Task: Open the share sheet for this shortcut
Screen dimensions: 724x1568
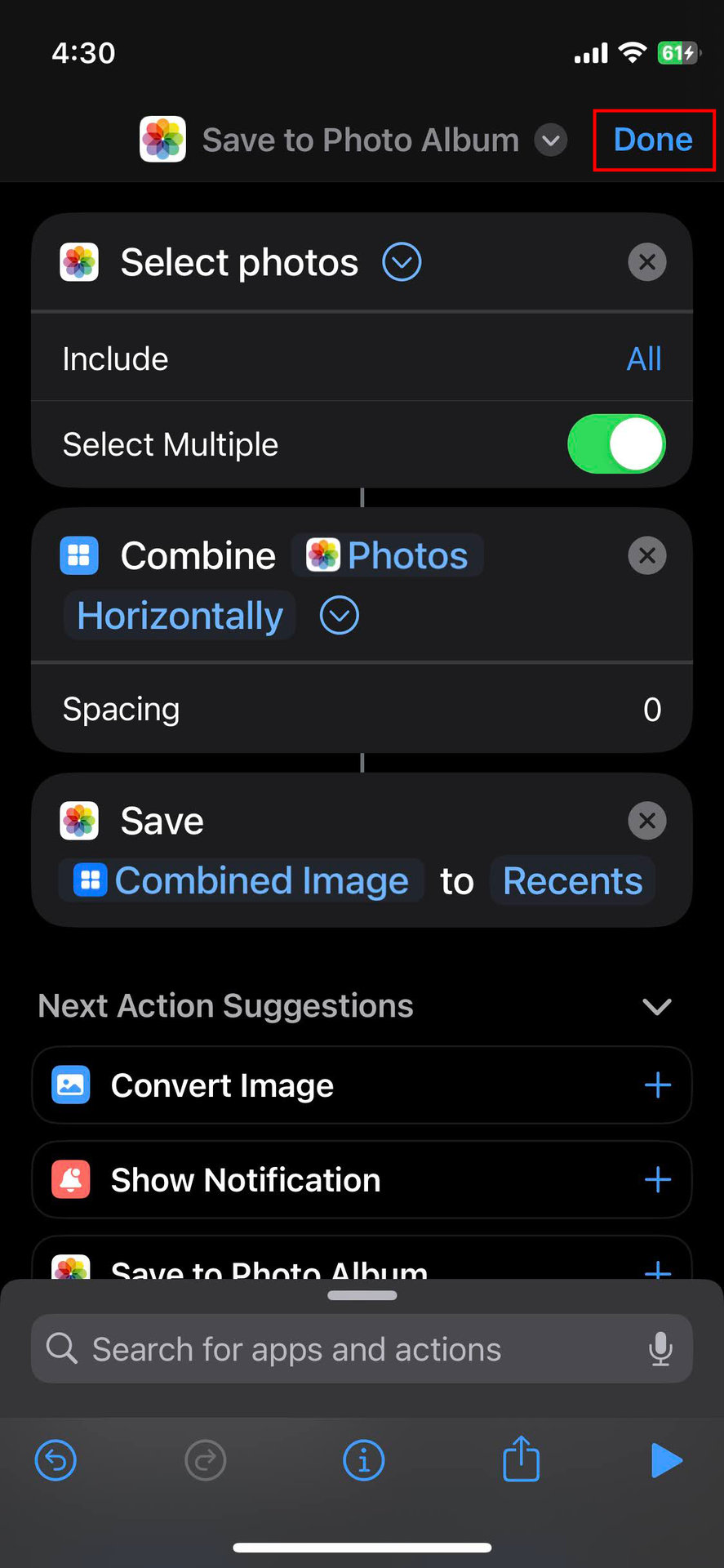Action: click(x=521, y=1459)
